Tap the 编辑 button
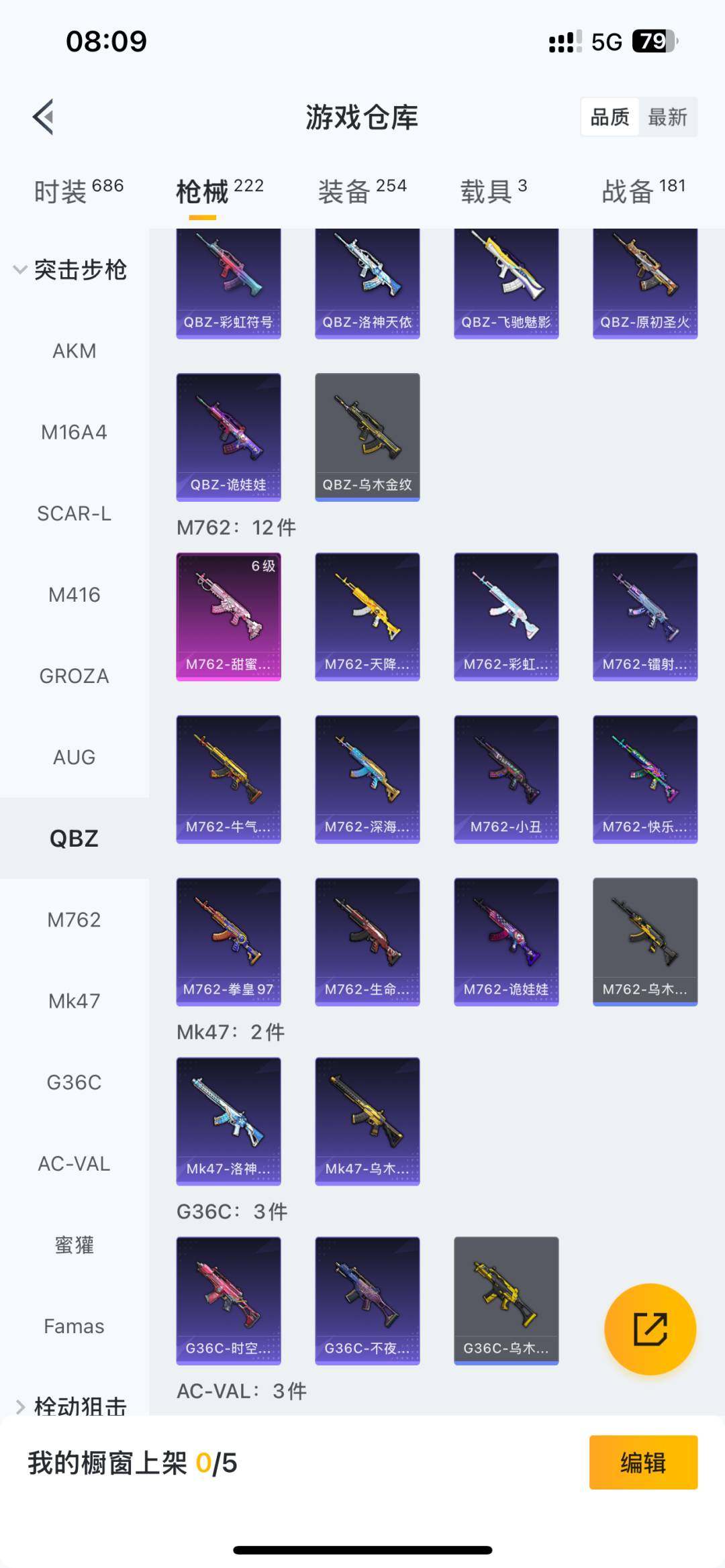 pos(643,1463)
